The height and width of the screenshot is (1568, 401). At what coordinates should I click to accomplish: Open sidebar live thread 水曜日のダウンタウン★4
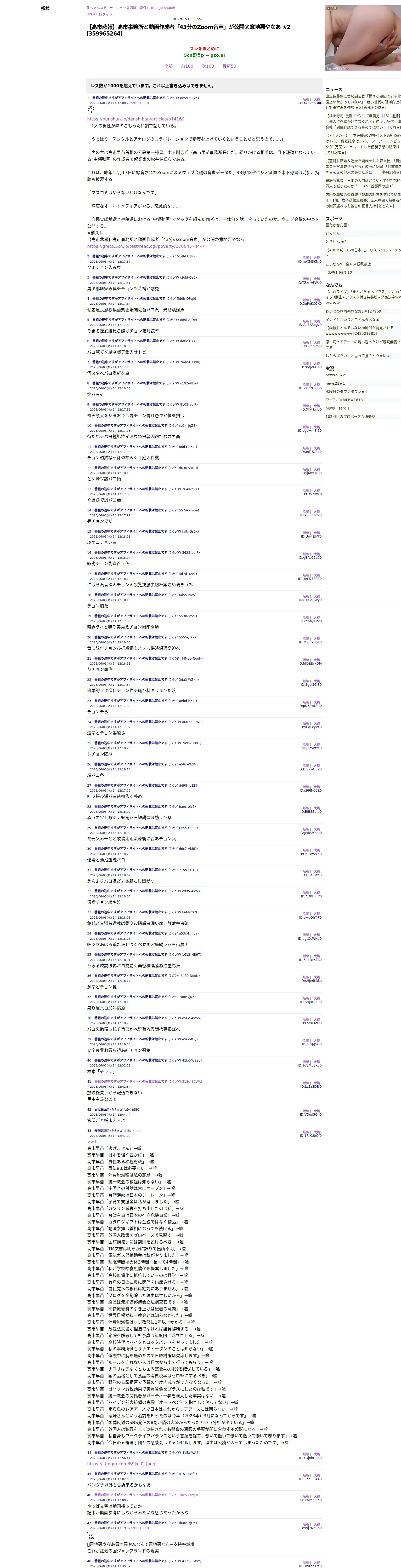pyautogui.click(x=346, y=391)
